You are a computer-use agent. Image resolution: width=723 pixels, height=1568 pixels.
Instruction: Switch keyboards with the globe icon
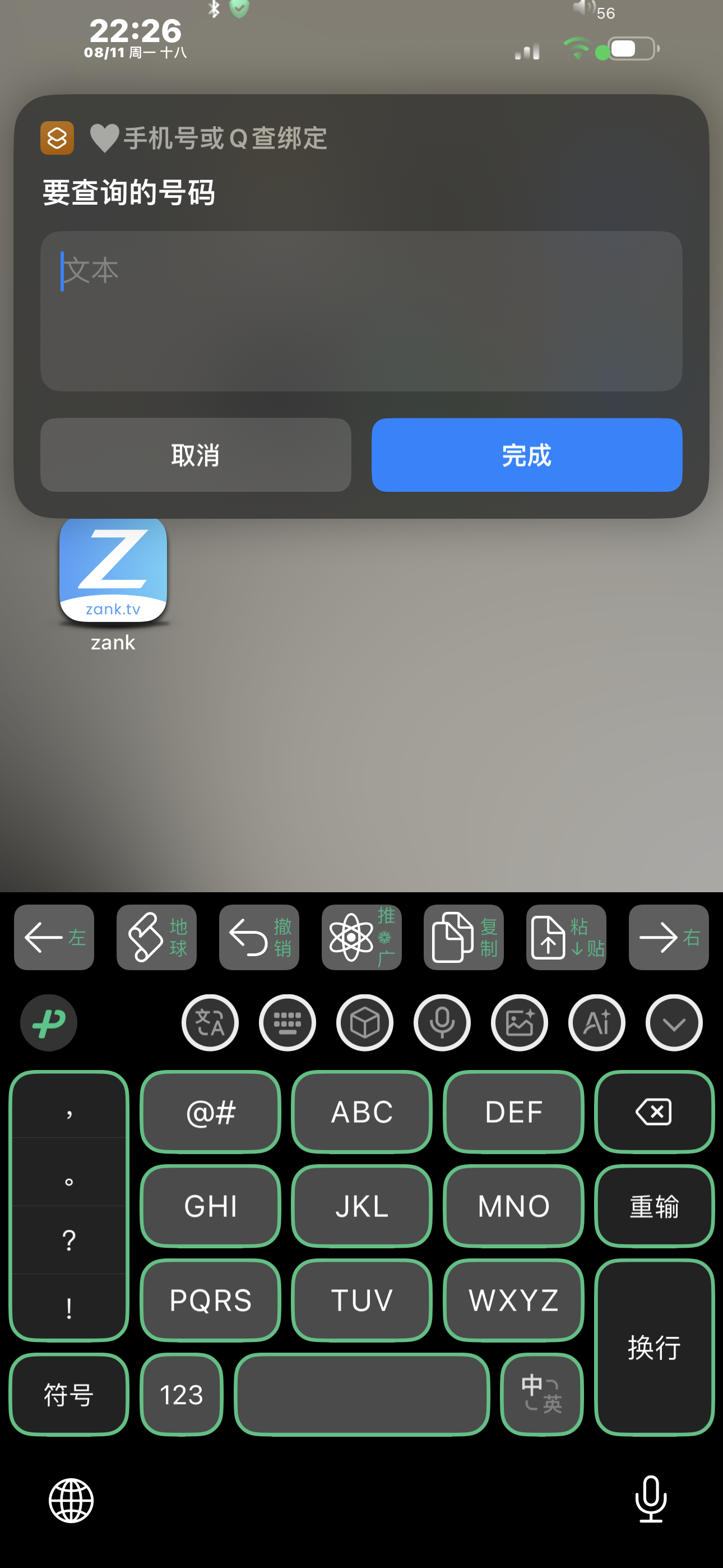click(71, 1501)
